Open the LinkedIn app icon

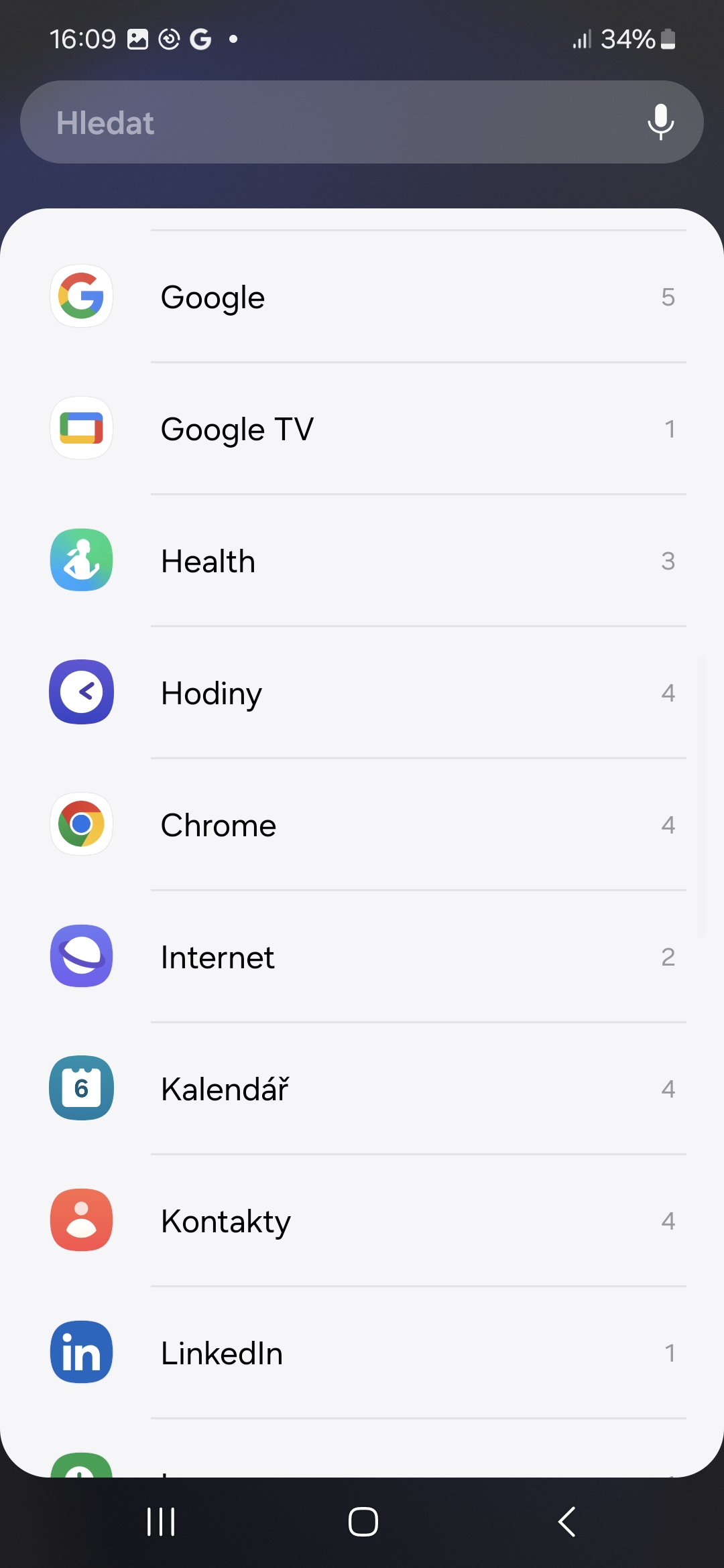pos(81,1352)
